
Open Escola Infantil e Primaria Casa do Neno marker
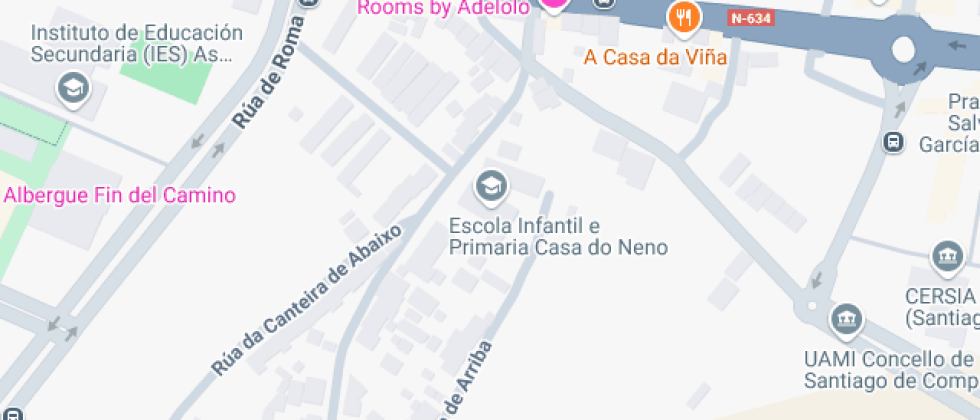[490, 185]
